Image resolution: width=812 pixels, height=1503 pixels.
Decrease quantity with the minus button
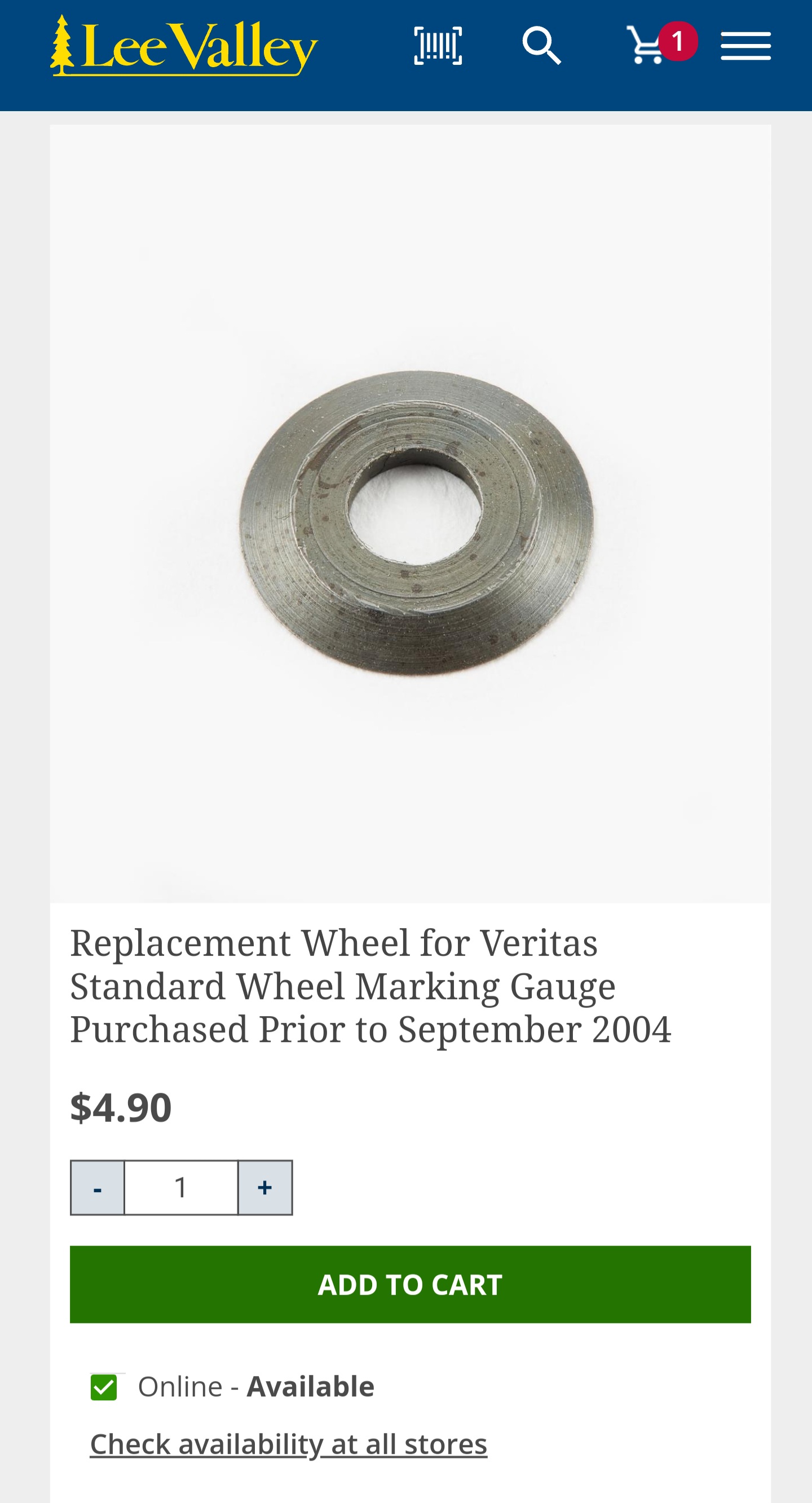98,1188
